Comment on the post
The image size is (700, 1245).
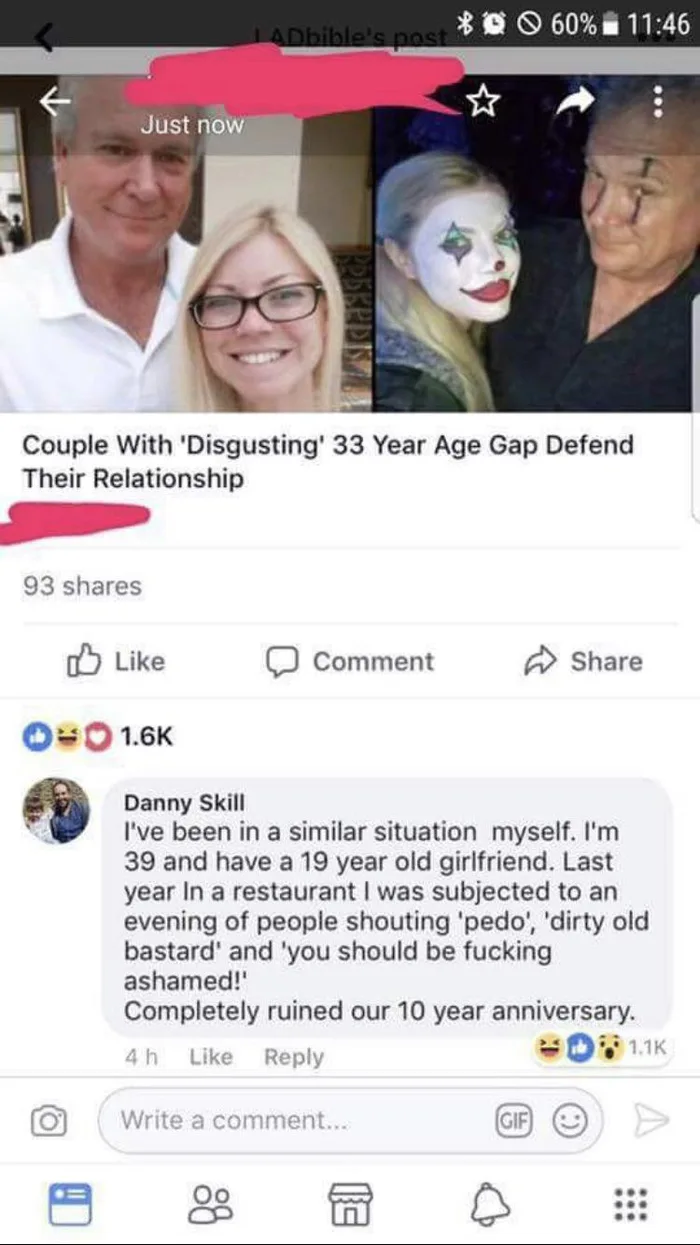coord(350,661)
